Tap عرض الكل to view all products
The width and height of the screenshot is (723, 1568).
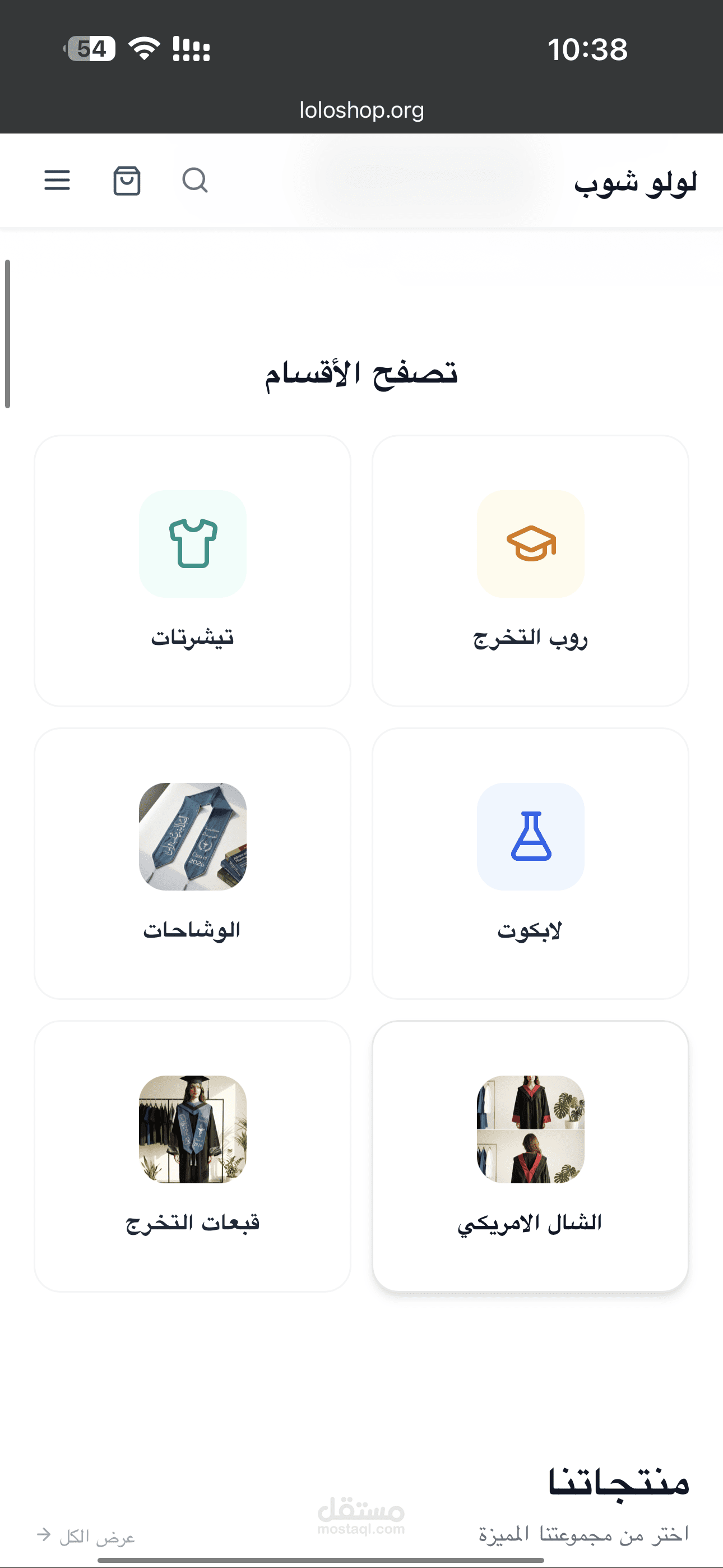point(86,1537)
